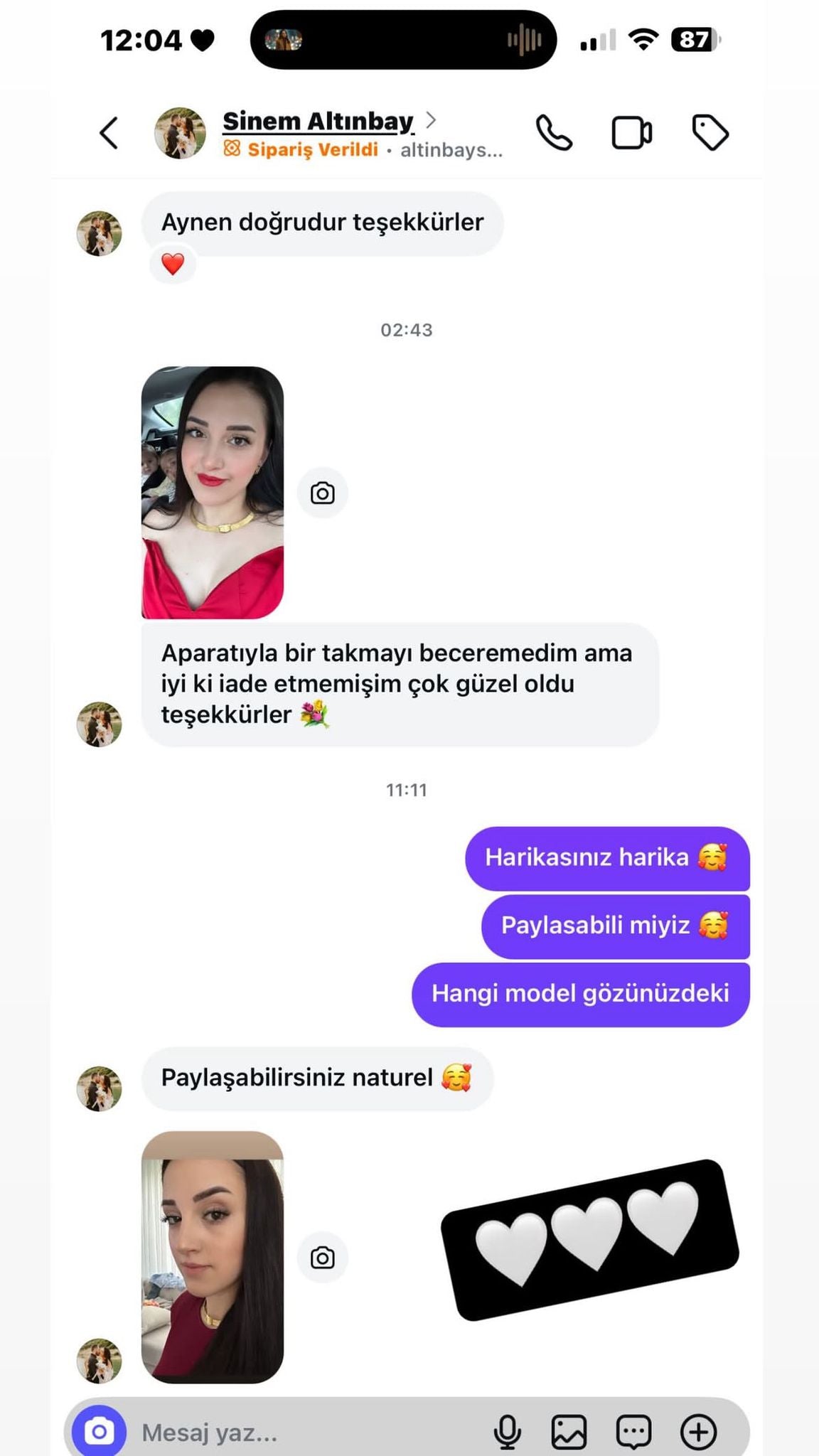
Task: Open the label tag icon
Action: point(710,133)
